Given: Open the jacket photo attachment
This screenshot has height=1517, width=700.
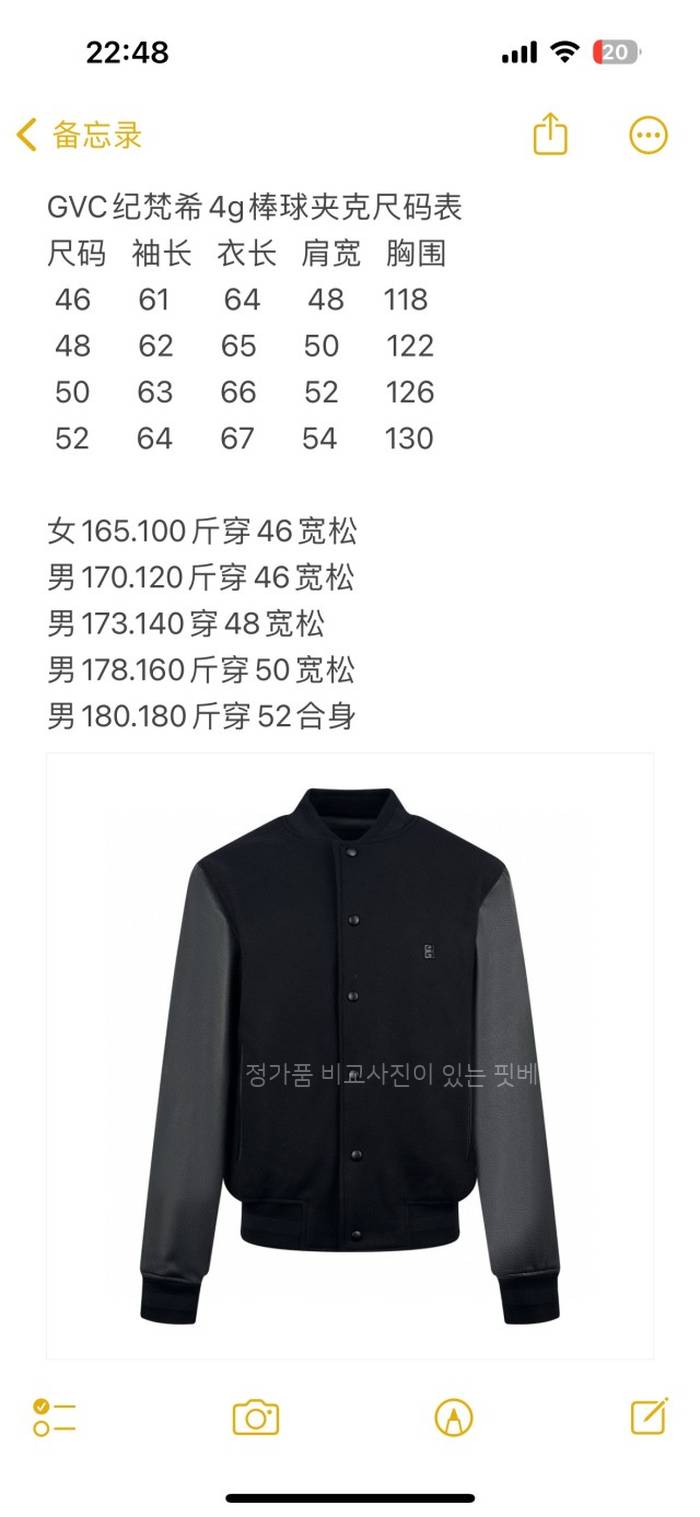Looking at the screenshot, I should (350, 1055).
